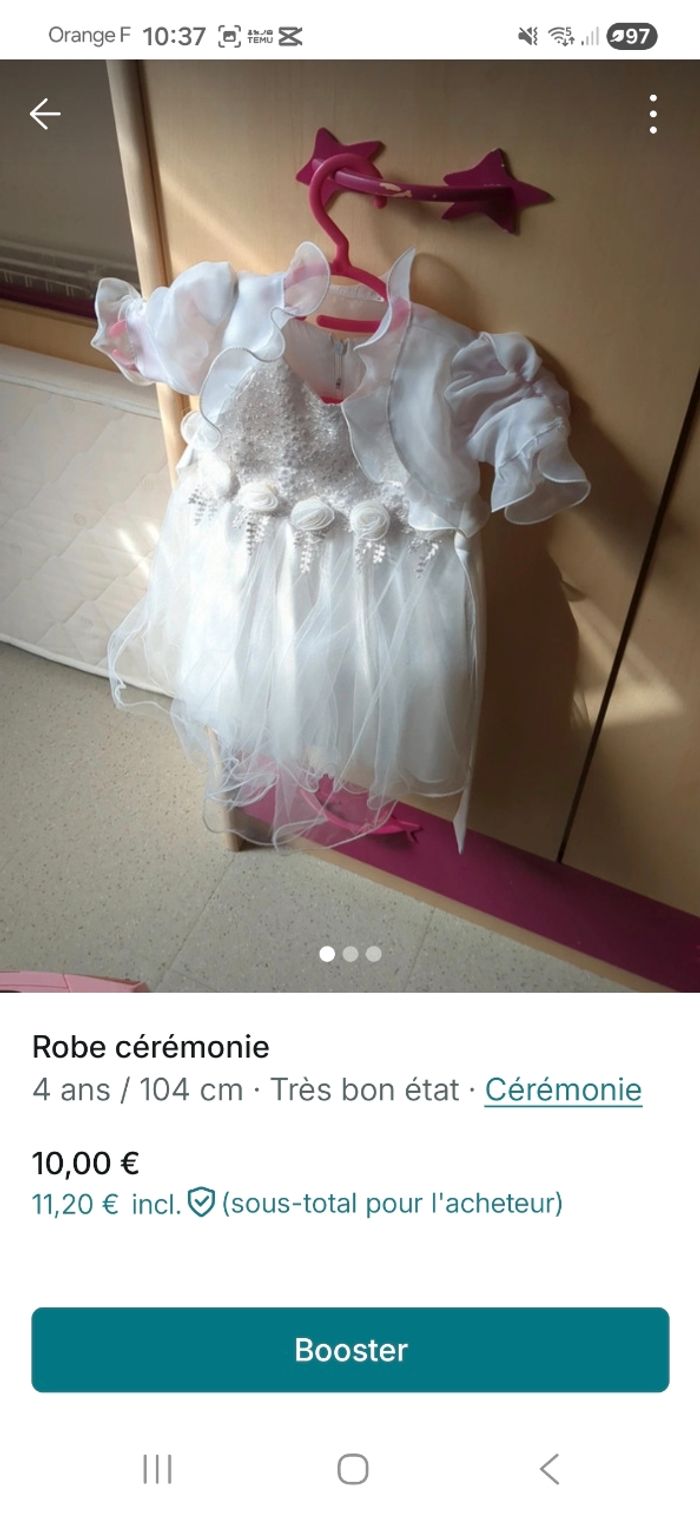Open recent apps from navigation bar
700x1517 pixels.
tap(157, 1469)
